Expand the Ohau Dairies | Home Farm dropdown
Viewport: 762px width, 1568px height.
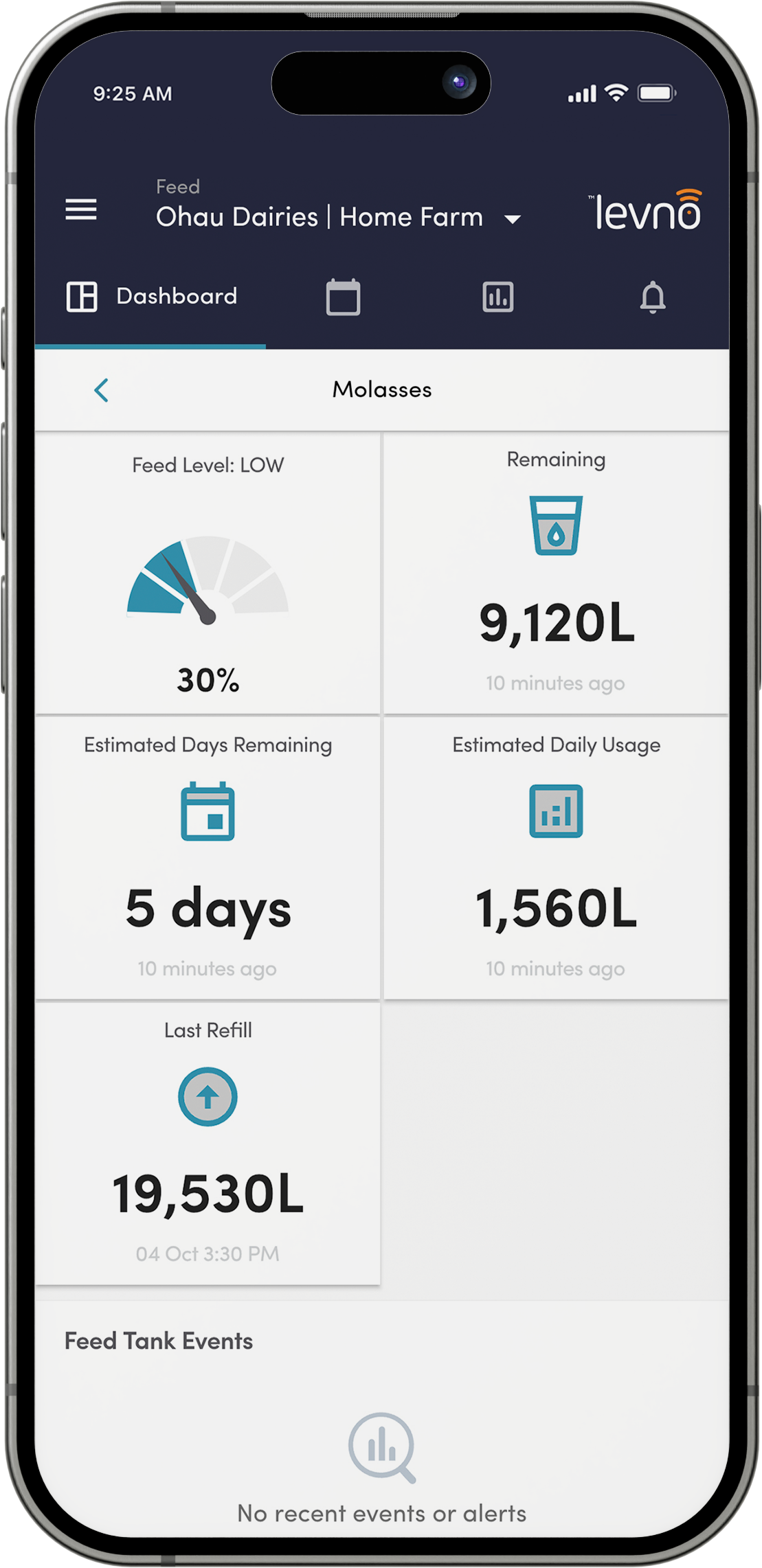tap(338, 217)
